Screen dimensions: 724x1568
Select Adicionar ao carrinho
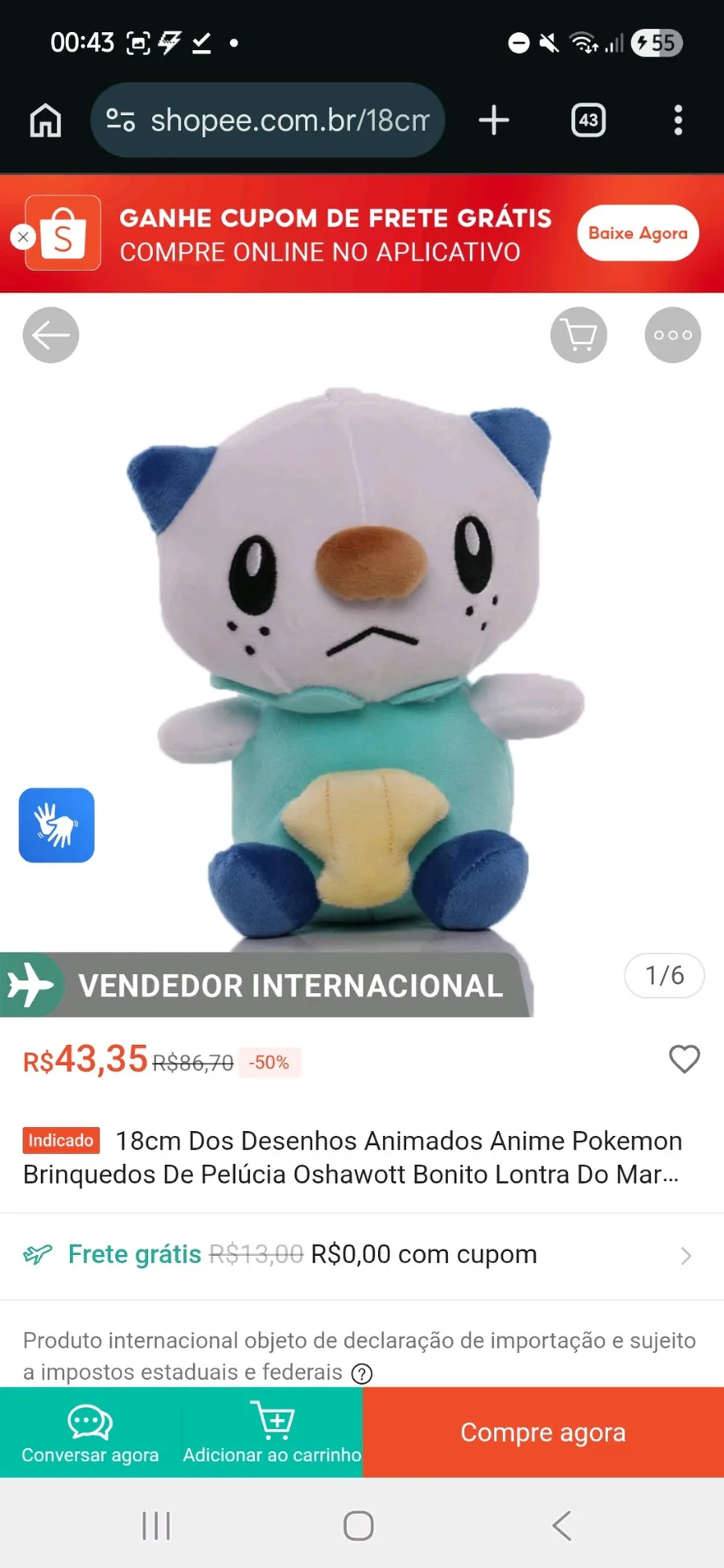point(272,1433)
